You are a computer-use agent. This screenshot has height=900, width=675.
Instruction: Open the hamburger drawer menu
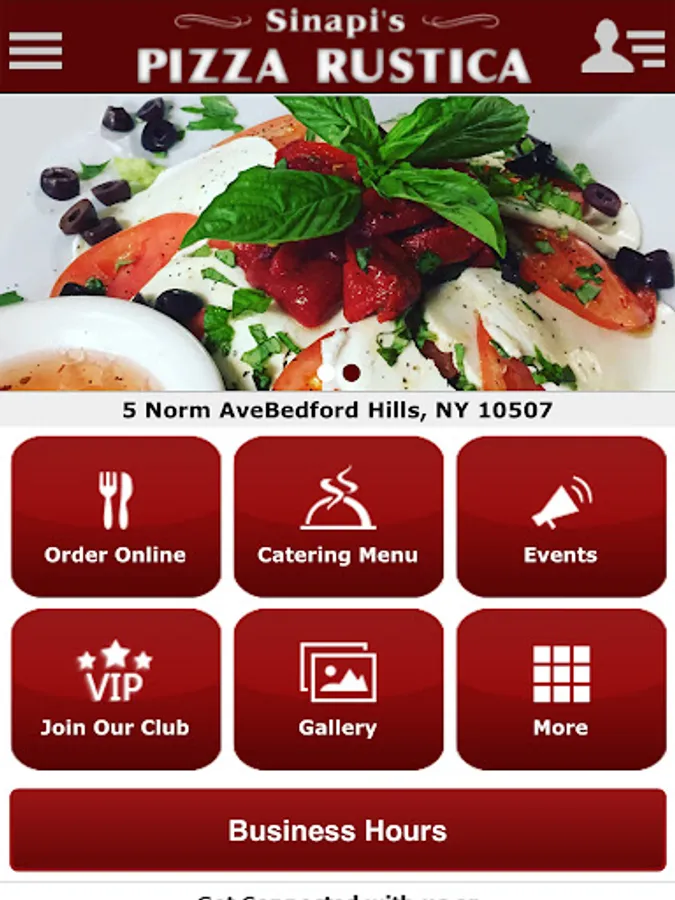[x=36, y=50]
